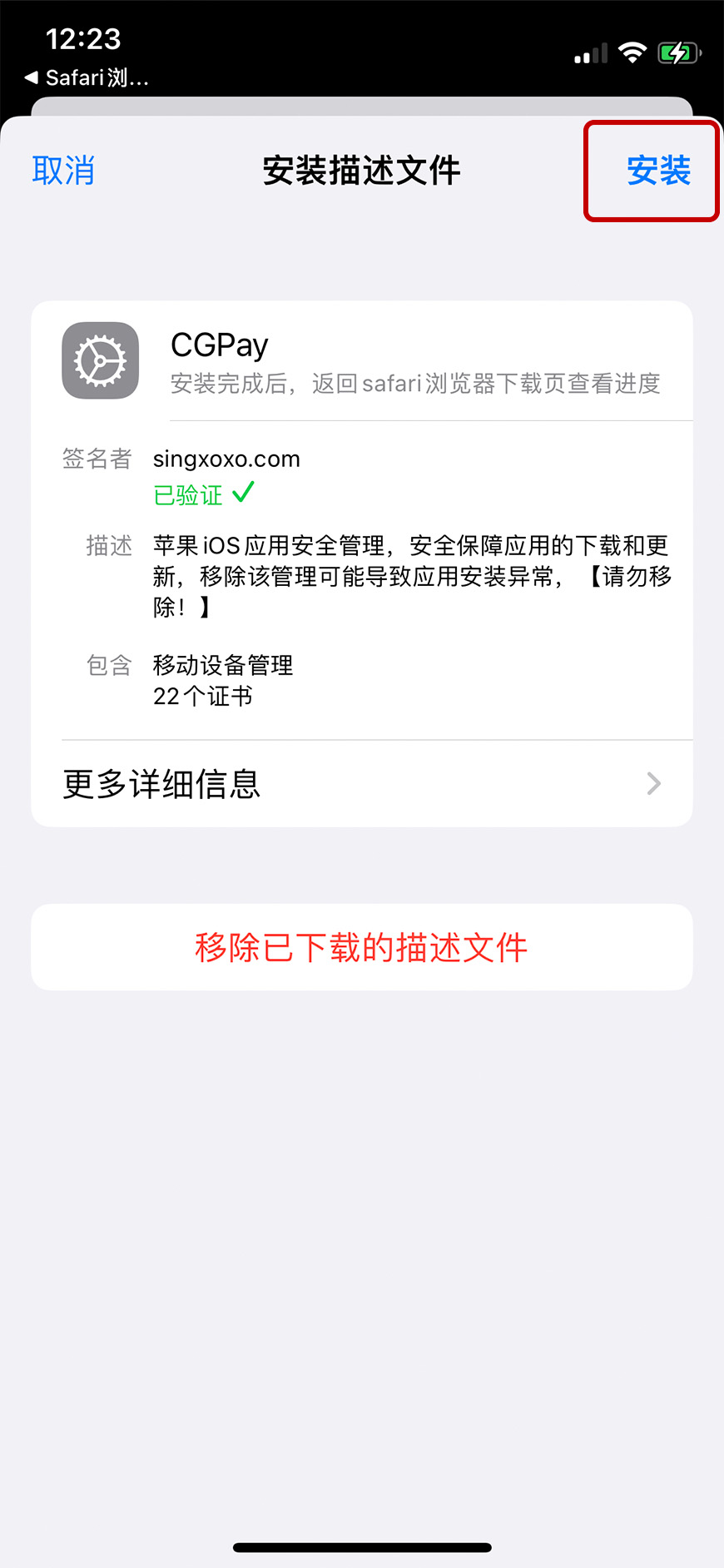This screenshot has height=1568, width=724.
Task: Tap the back arrow before Safari浏览
Action: [x=30, y=78]
